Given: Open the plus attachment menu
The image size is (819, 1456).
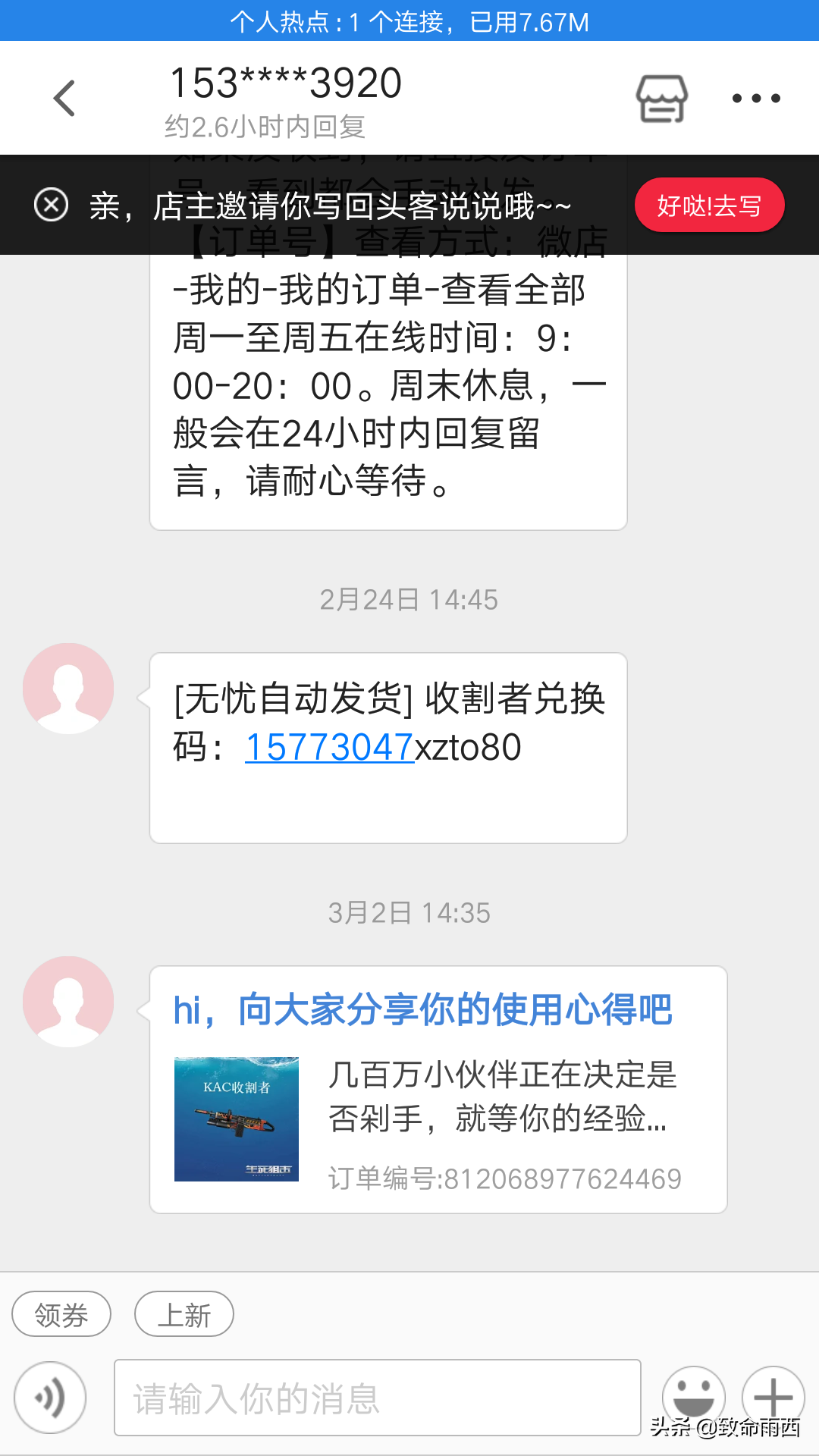Looking at the screenshot, I should coord(773,1395).
